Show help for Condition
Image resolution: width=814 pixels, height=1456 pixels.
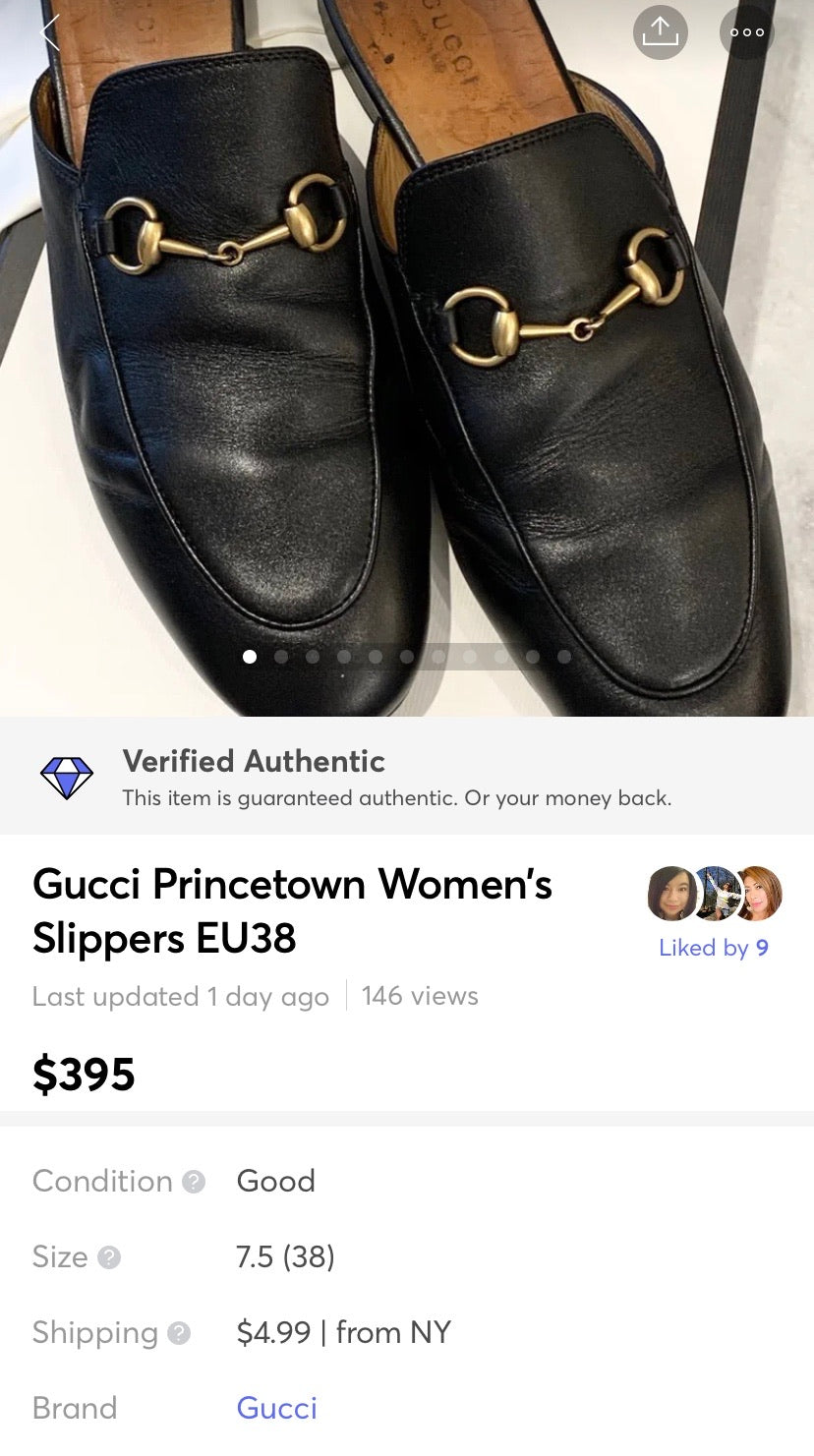pos(195,1182)
